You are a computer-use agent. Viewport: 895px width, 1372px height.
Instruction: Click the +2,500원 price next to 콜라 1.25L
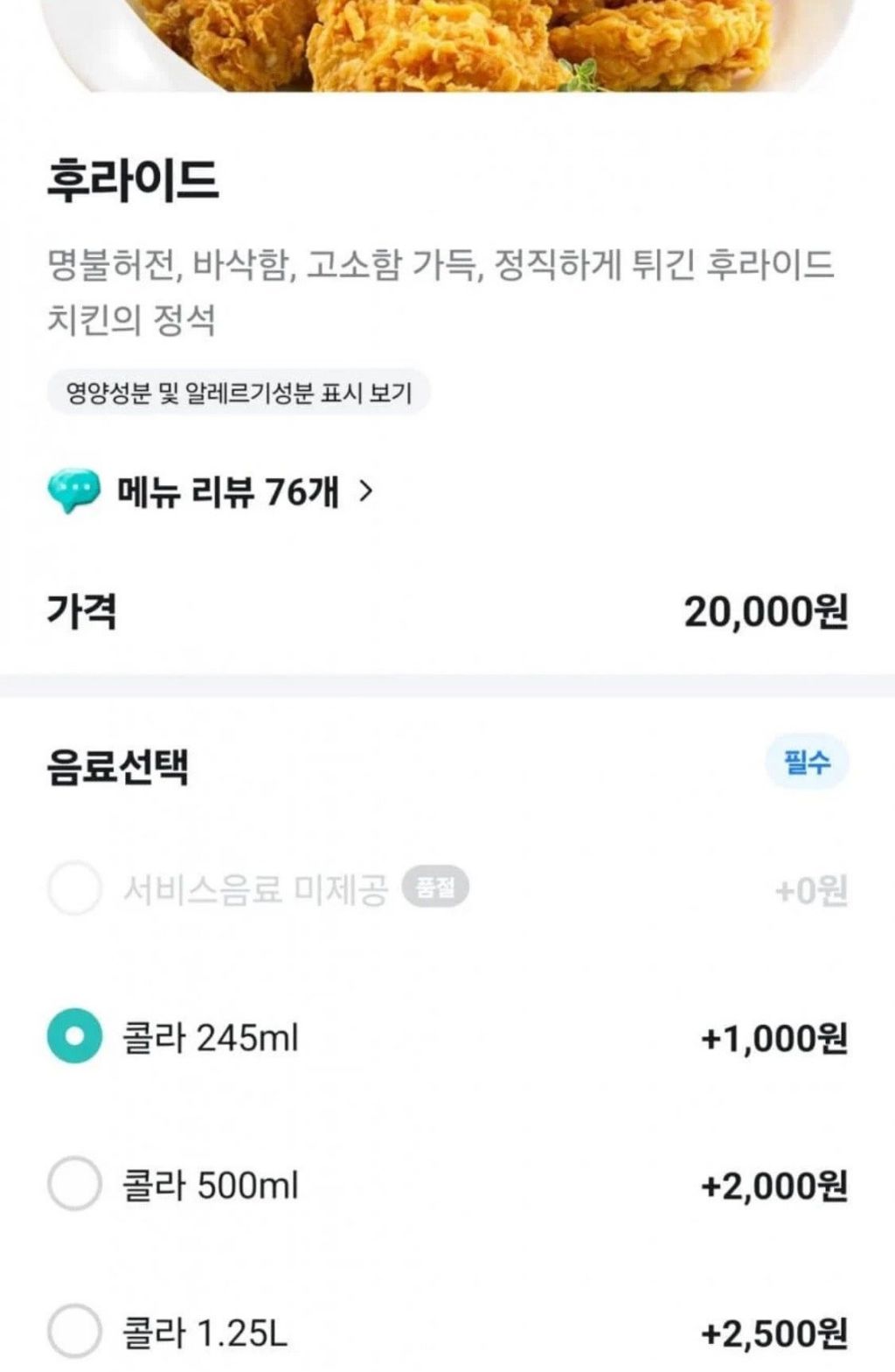click(x=774, y=1334)
